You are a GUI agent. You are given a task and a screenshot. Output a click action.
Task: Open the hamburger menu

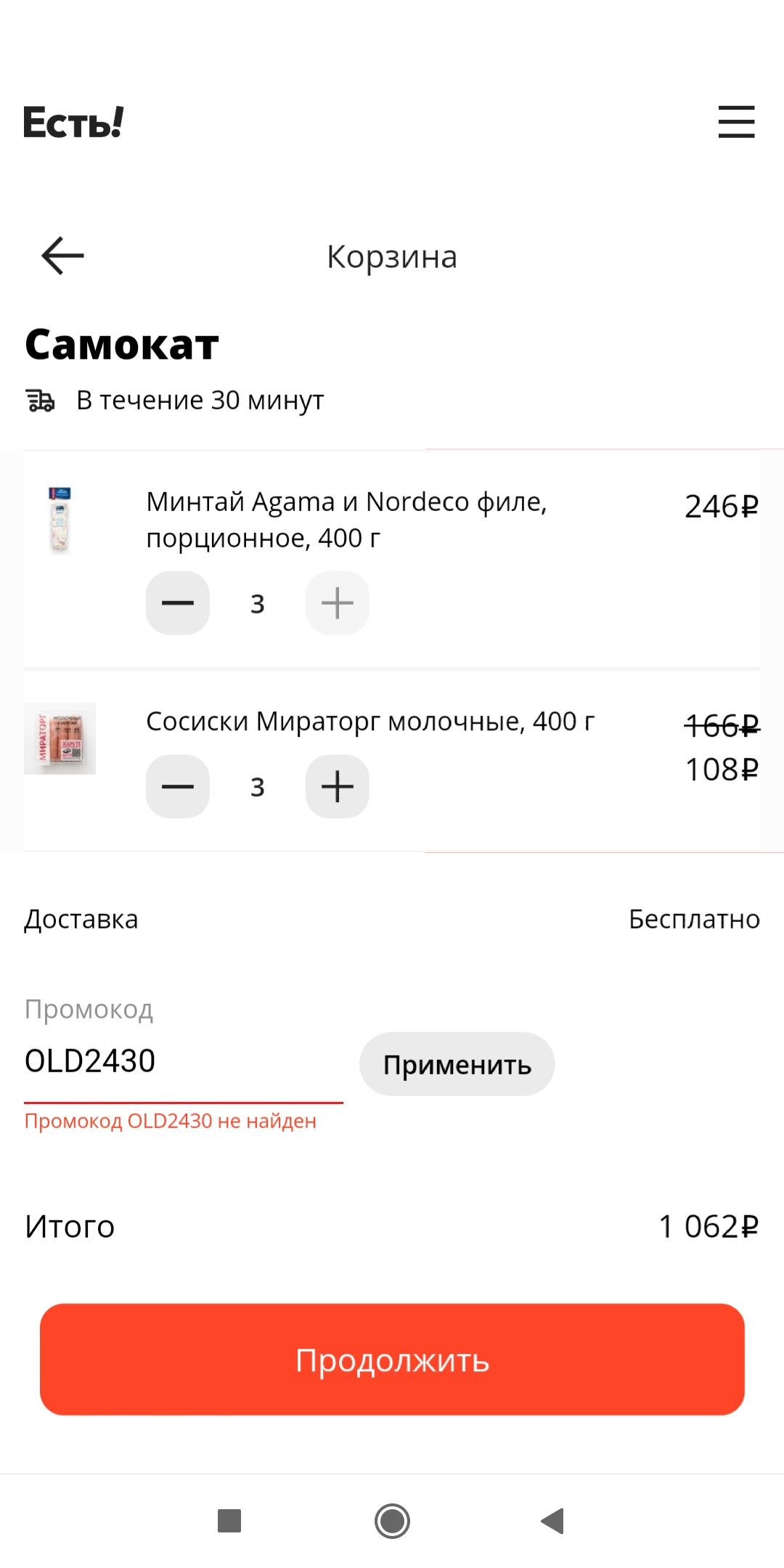[x=736, y=121]
